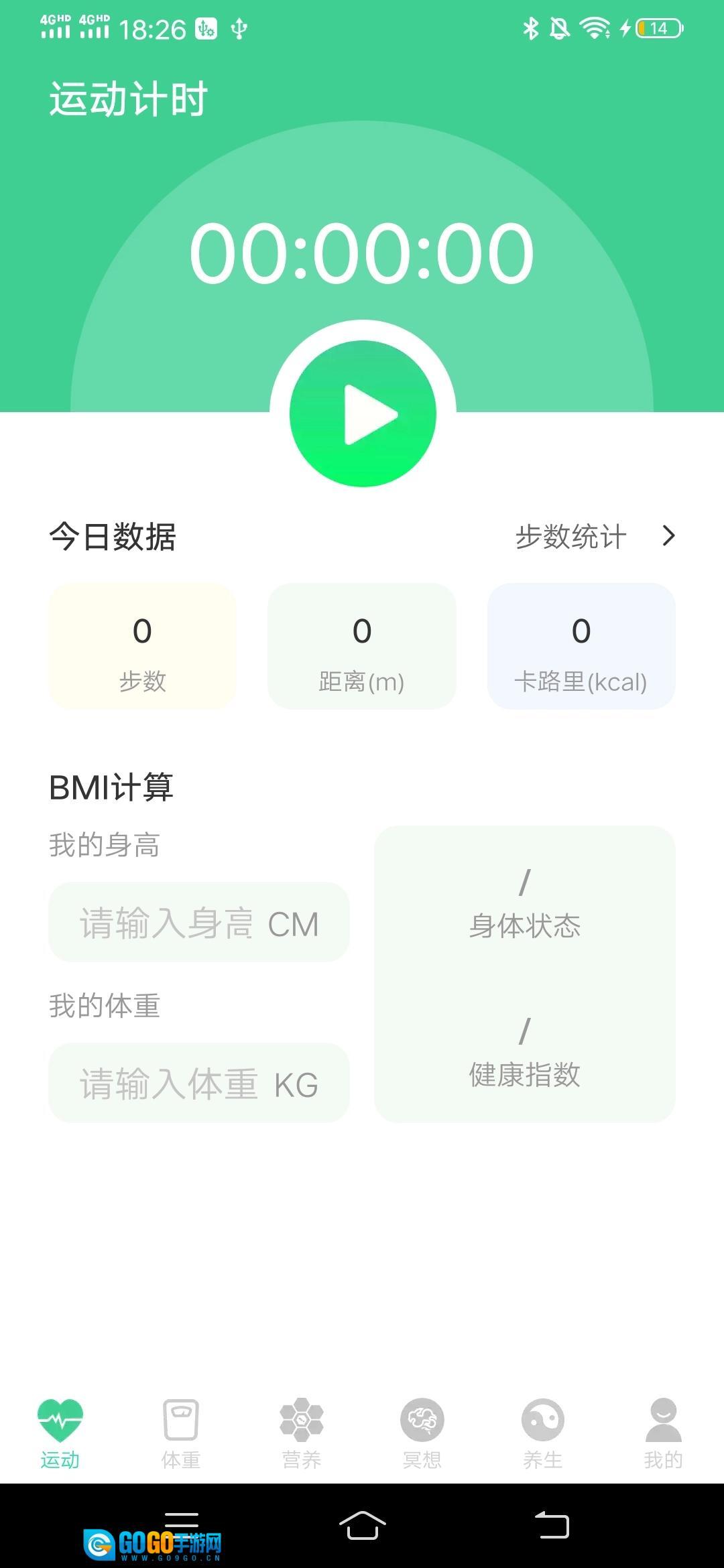The image size is (724, 1568).
Task: Tap the brain-shaped 冥想 meditation icon
Action: pos(422,1417)
